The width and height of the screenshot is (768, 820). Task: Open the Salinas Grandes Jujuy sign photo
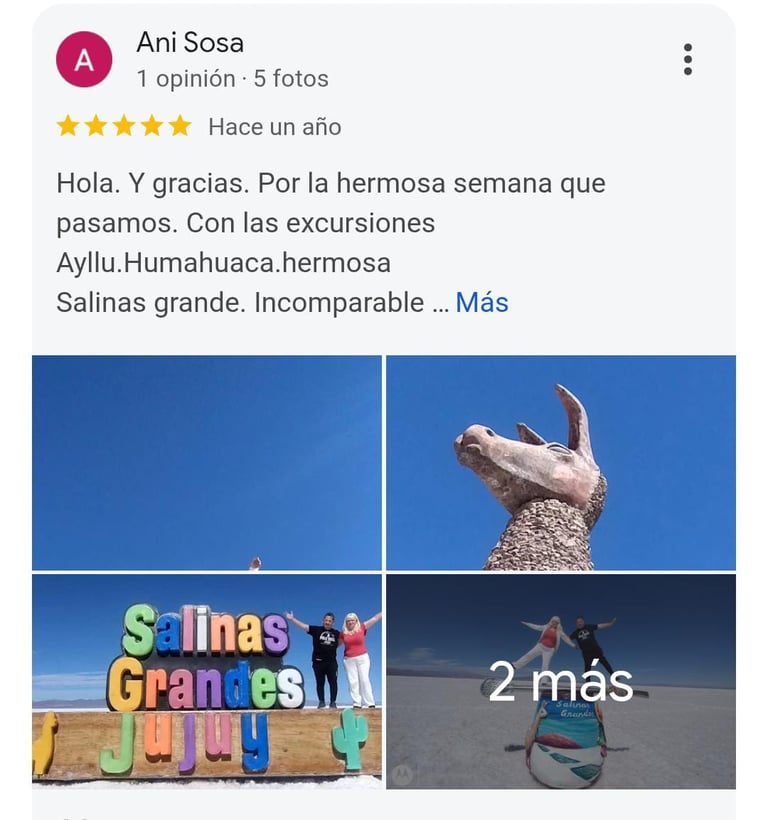tap(207, 680)
